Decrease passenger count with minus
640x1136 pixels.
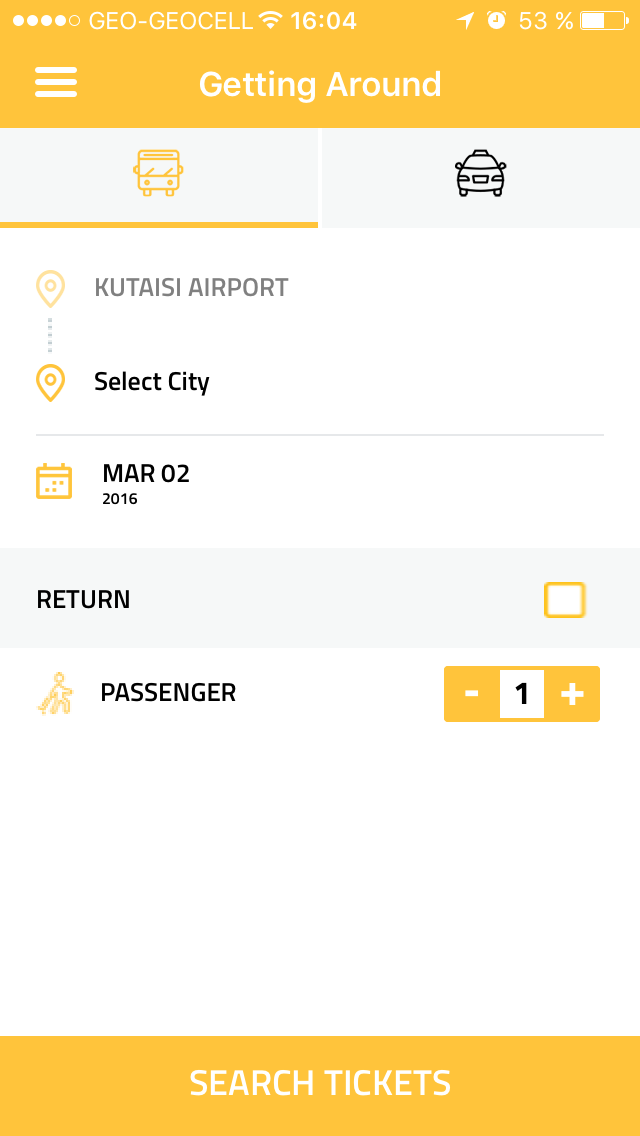tap(472, 694)
